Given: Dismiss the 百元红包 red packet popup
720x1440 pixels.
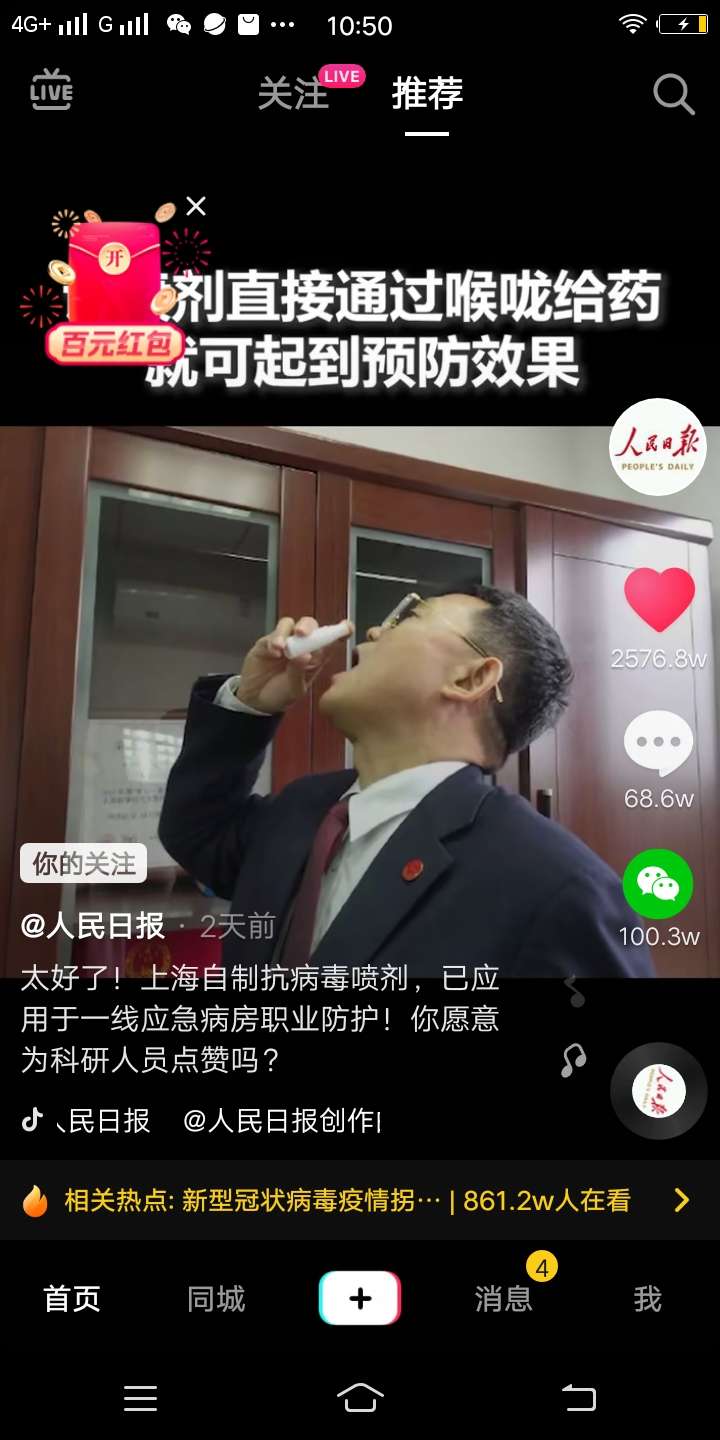Looking at the screenshot, I should tap(196, 206).
